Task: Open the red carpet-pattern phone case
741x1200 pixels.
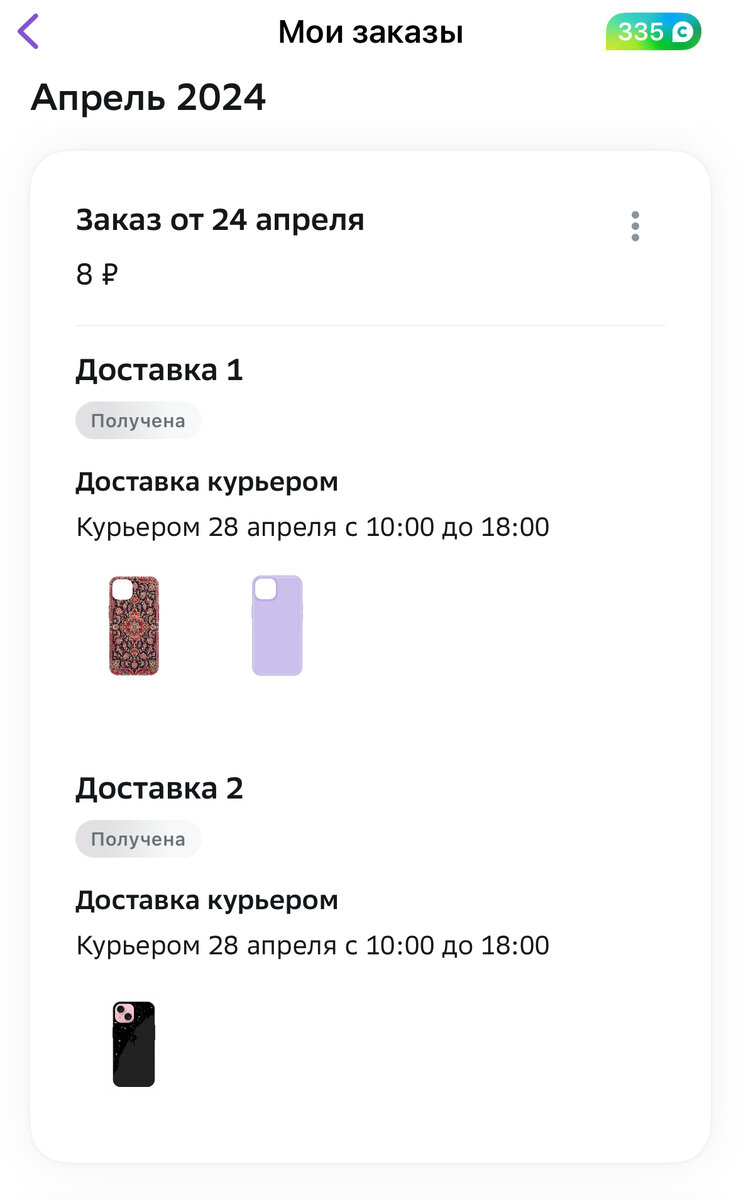Action: (x=134, y=625)
